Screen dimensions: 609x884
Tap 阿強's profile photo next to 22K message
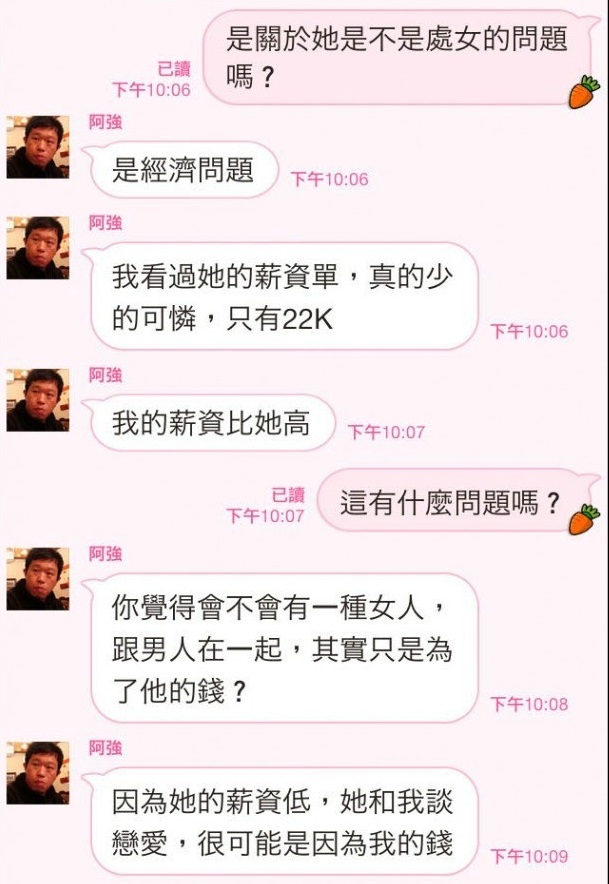click(38, 248)
